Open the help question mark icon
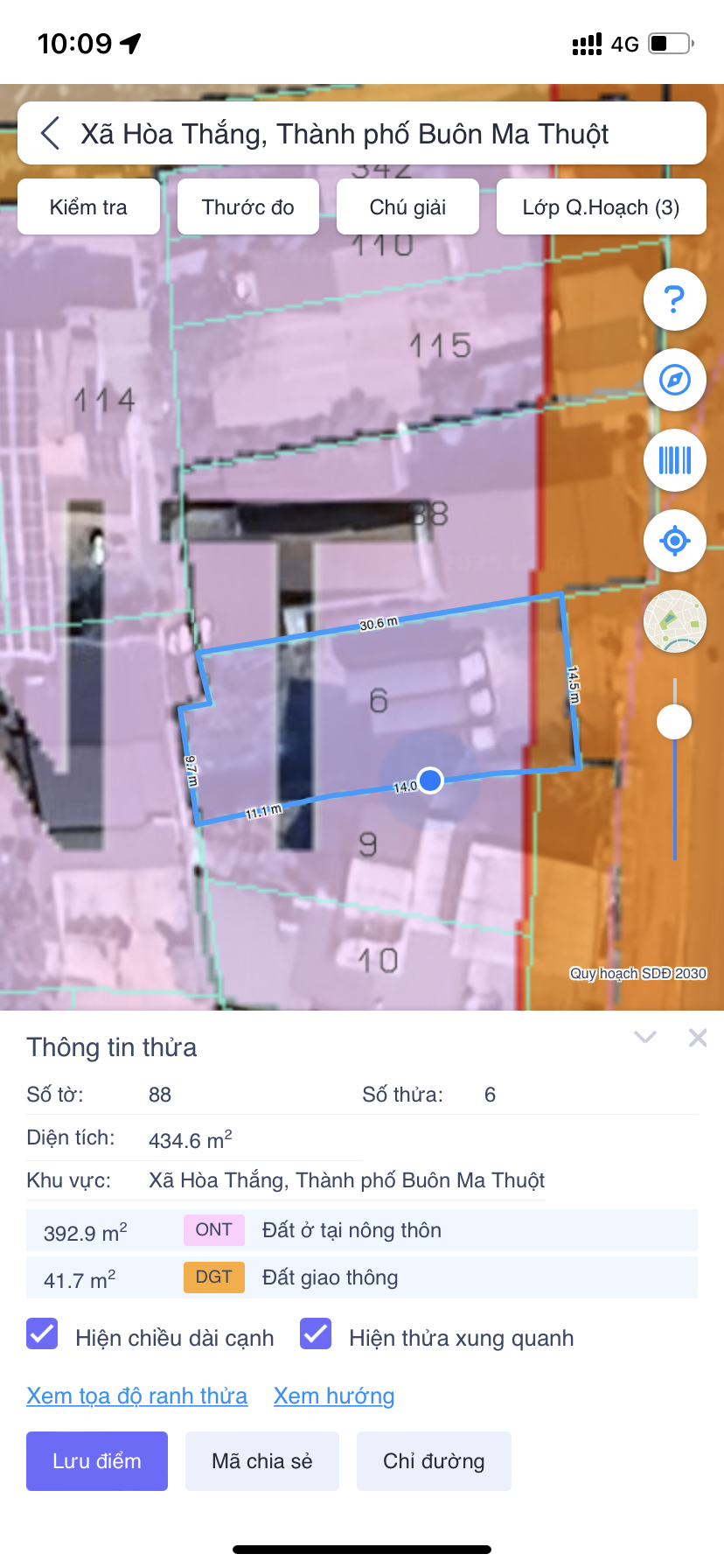The height and width of the screenshot is (1568, 724). coord(674,300)
